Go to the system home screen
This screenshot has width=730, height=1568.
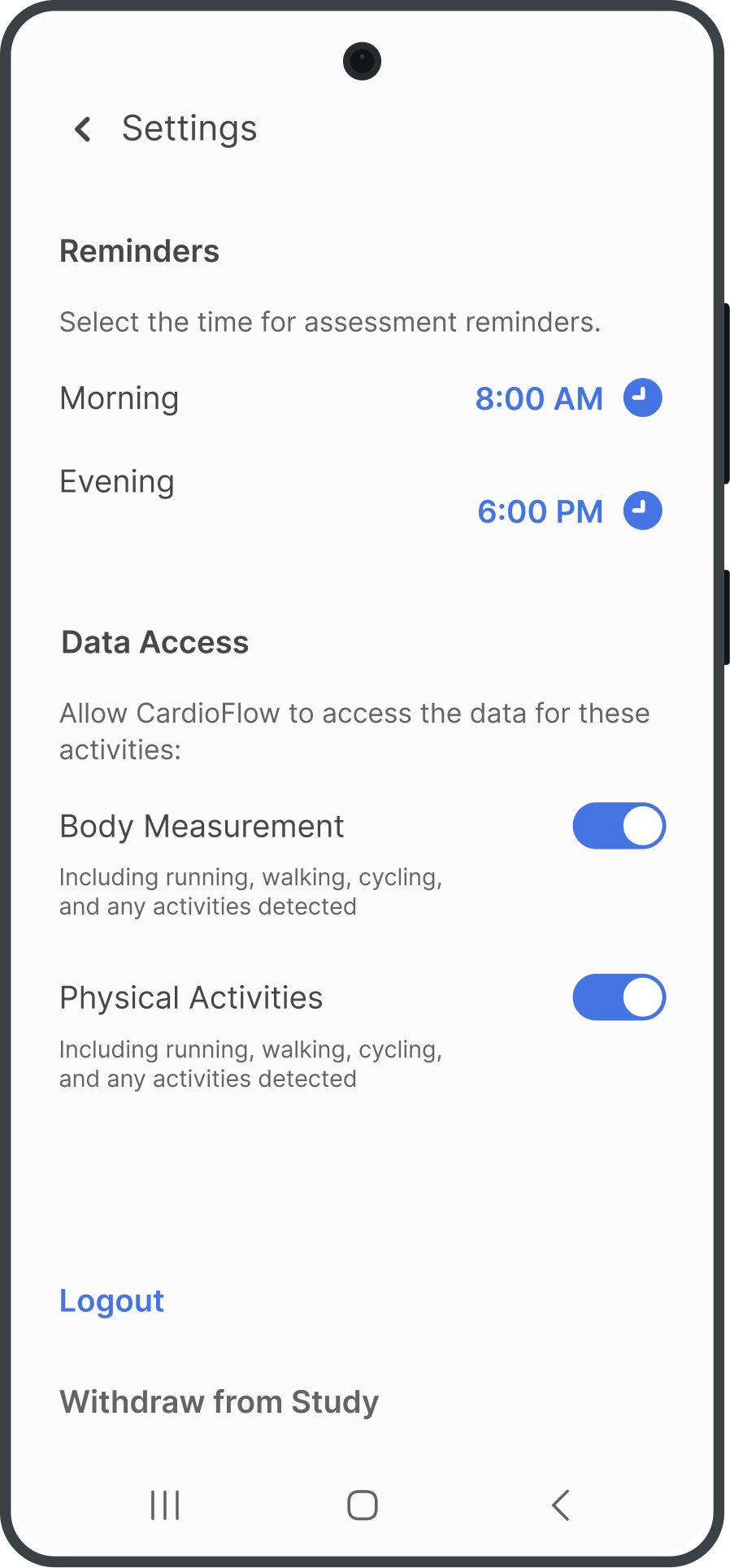click(x=363, y=1505)
